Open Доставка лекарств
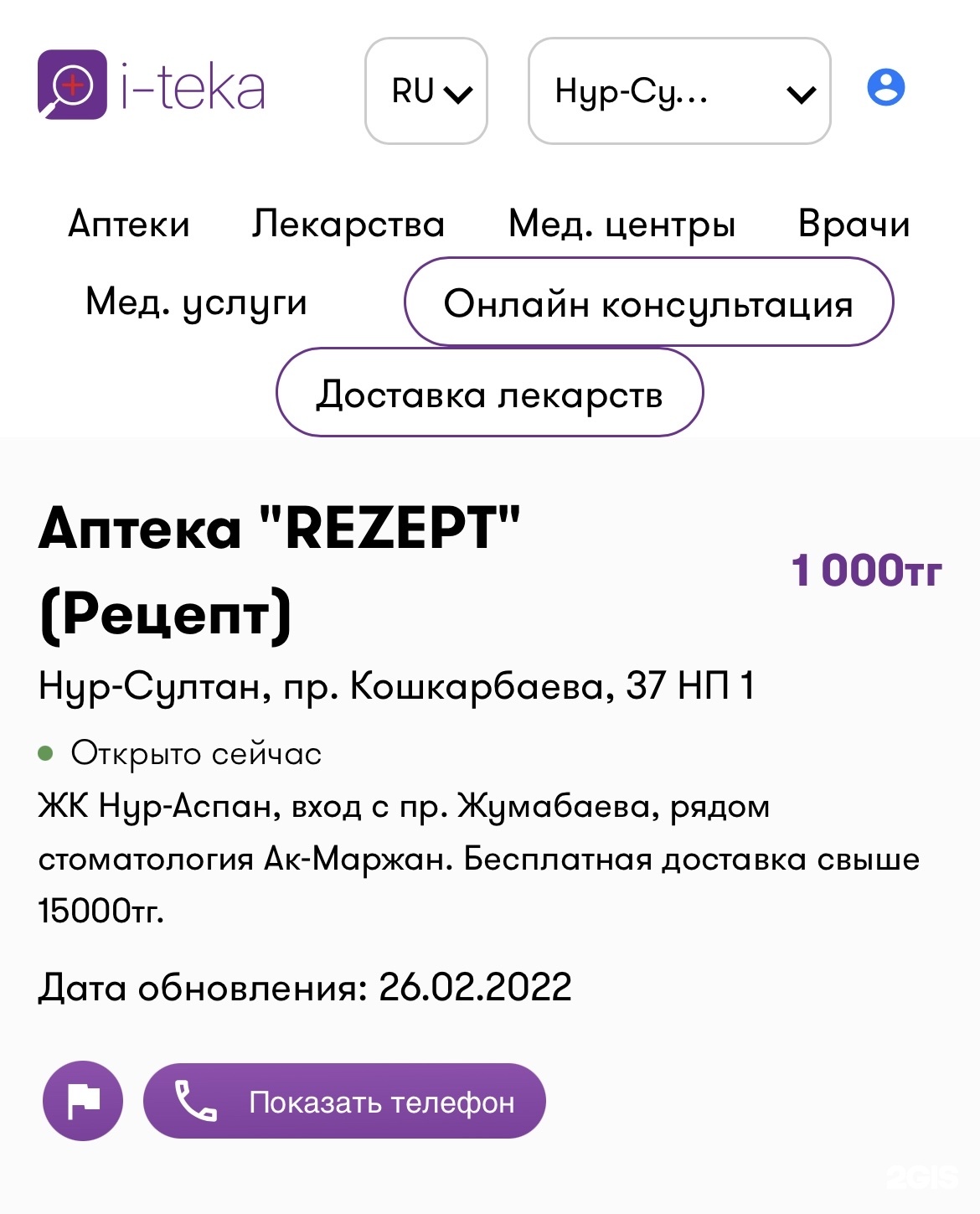Image resolution: width=980 pixels, height=1214 pixels. [x=489, y=393]
